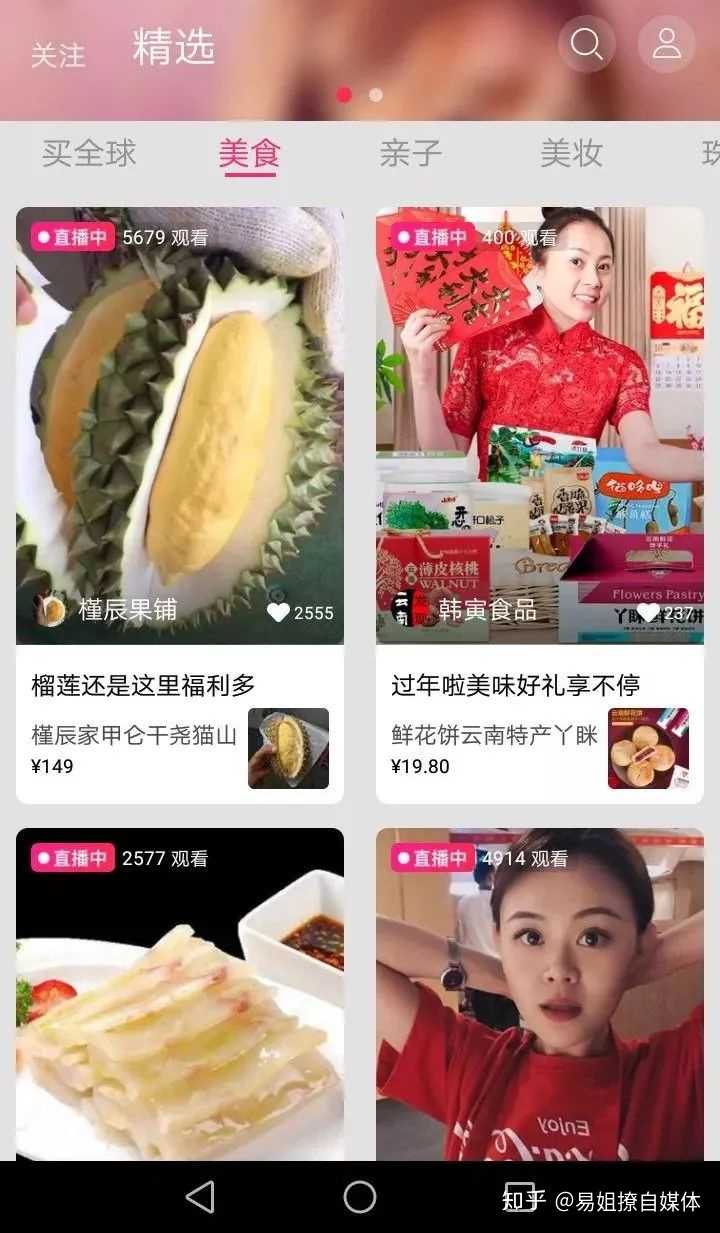Open the search icon

[586, 44]
